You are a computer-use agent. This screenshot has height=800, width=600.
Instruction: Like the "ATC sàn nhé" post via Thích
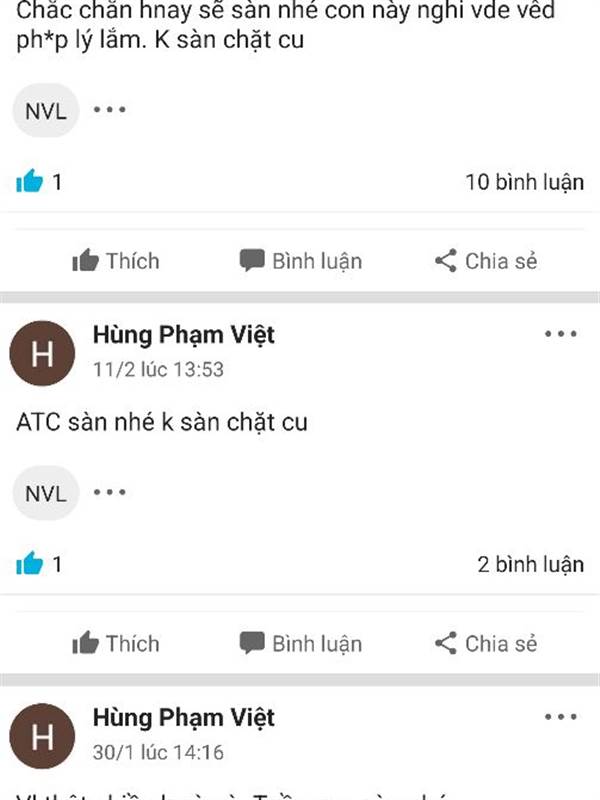(x=116, y=643)
